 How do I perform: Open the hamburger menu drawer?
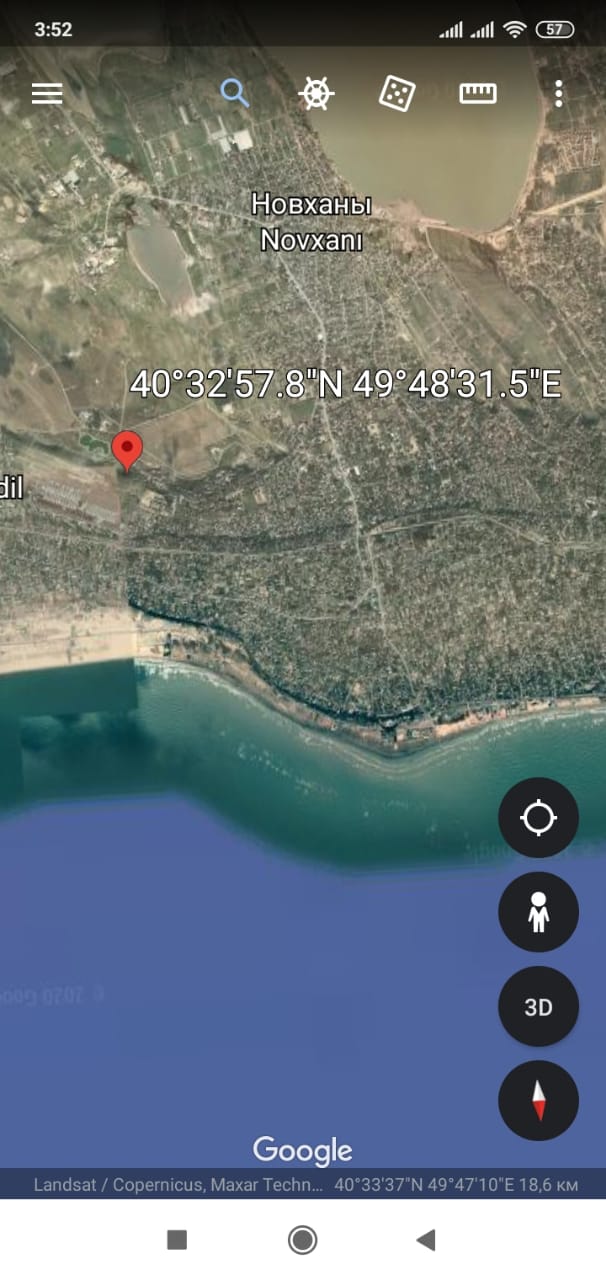pyautogui.click(x=47, y=94)
